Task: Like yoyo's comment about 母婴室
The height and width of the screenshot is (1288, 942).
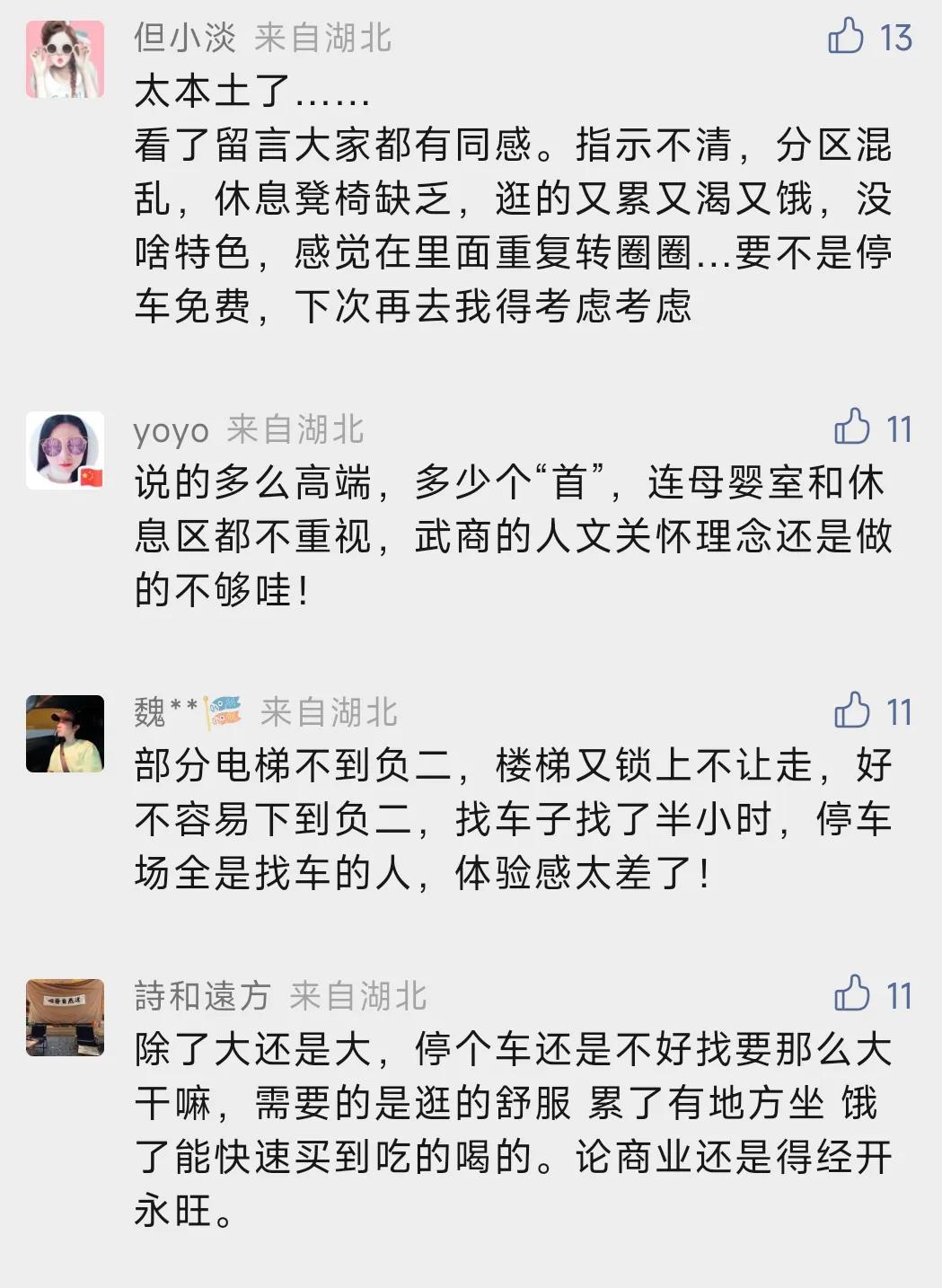Action: point(852,428)
